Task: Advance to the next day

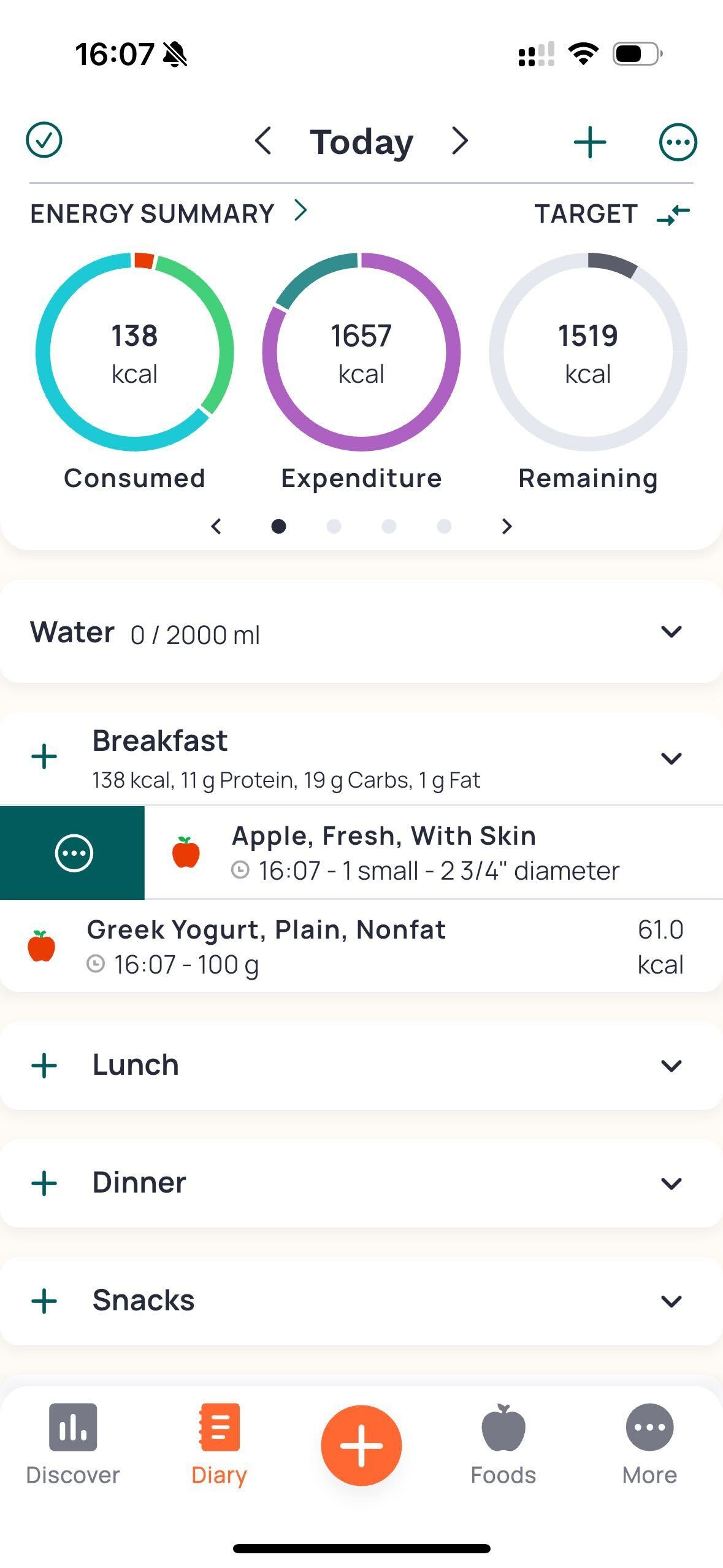Action: [x=460, y=141]
